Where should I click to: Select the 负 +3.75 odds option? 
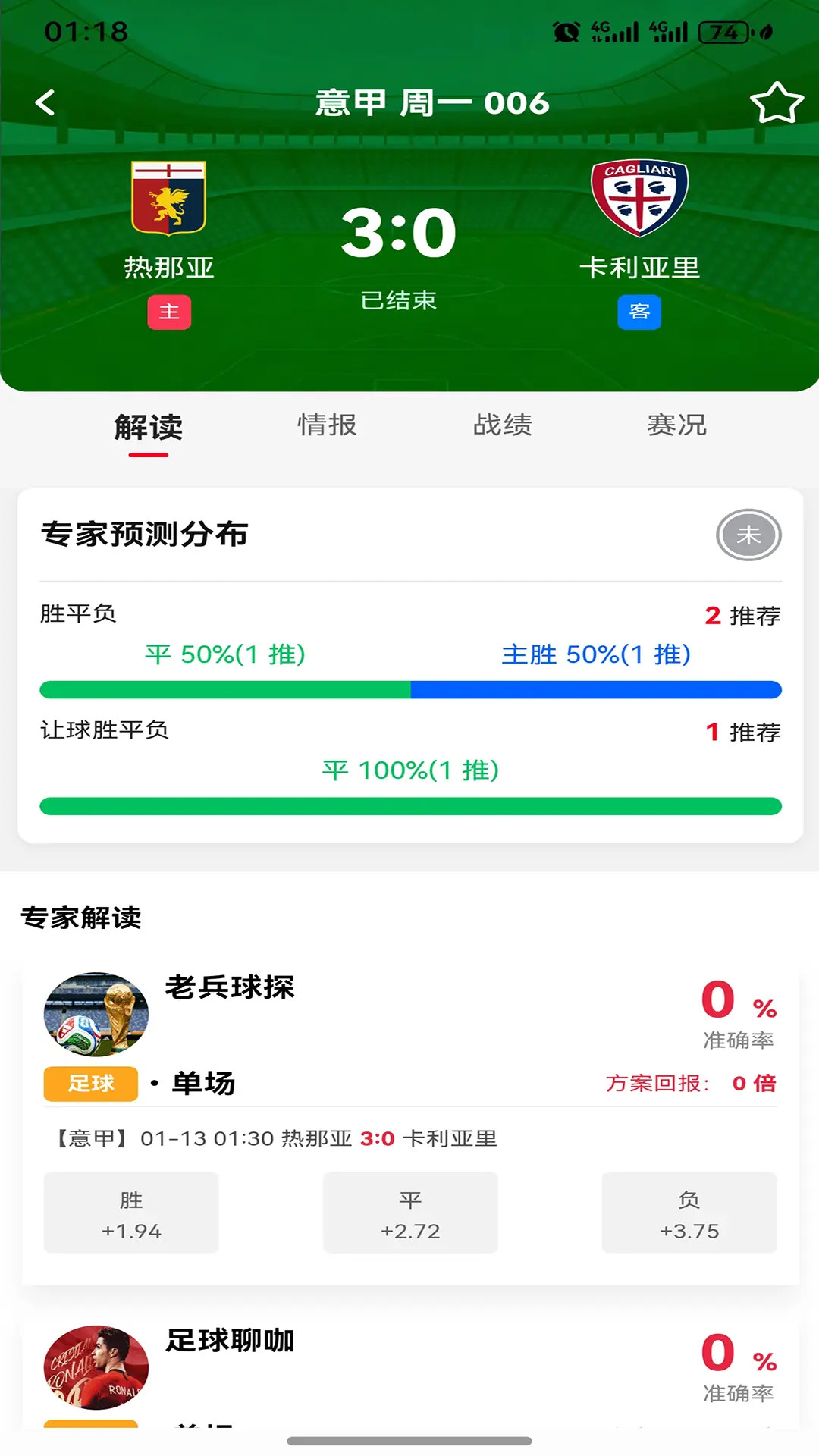coord(689,1213)
